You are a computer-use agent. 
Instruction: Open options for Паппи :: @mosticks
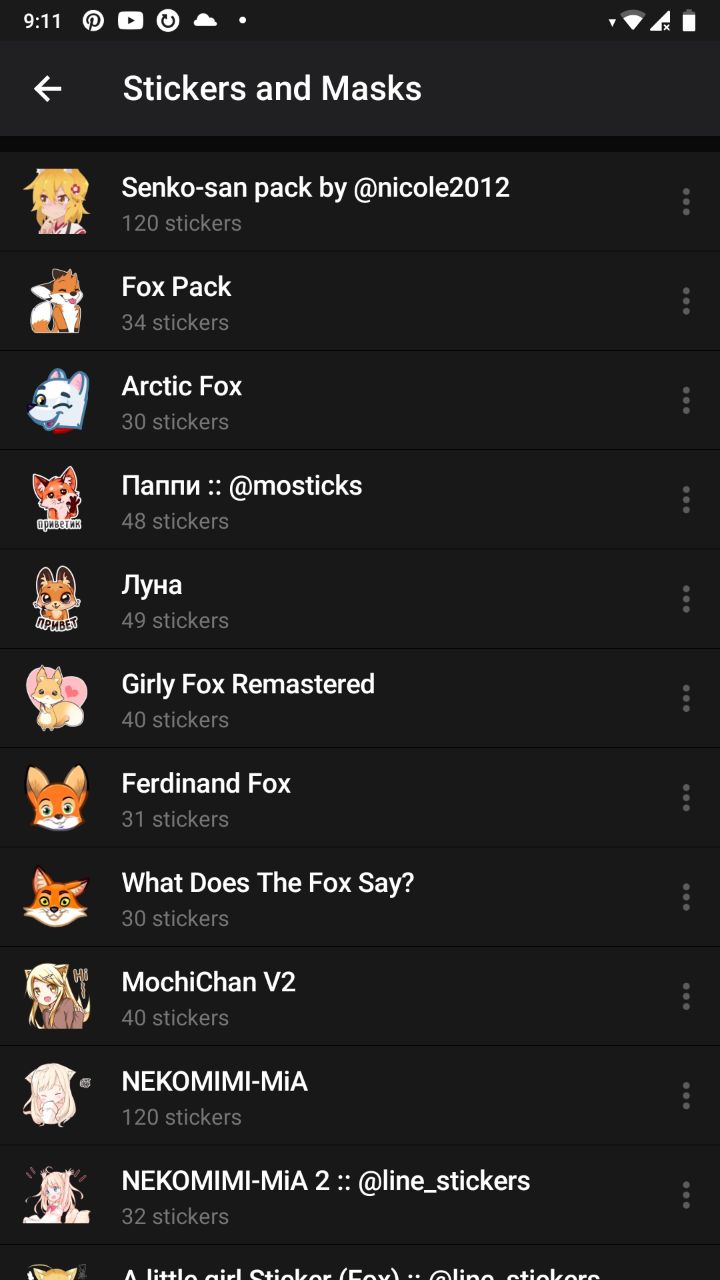point(686,500)
